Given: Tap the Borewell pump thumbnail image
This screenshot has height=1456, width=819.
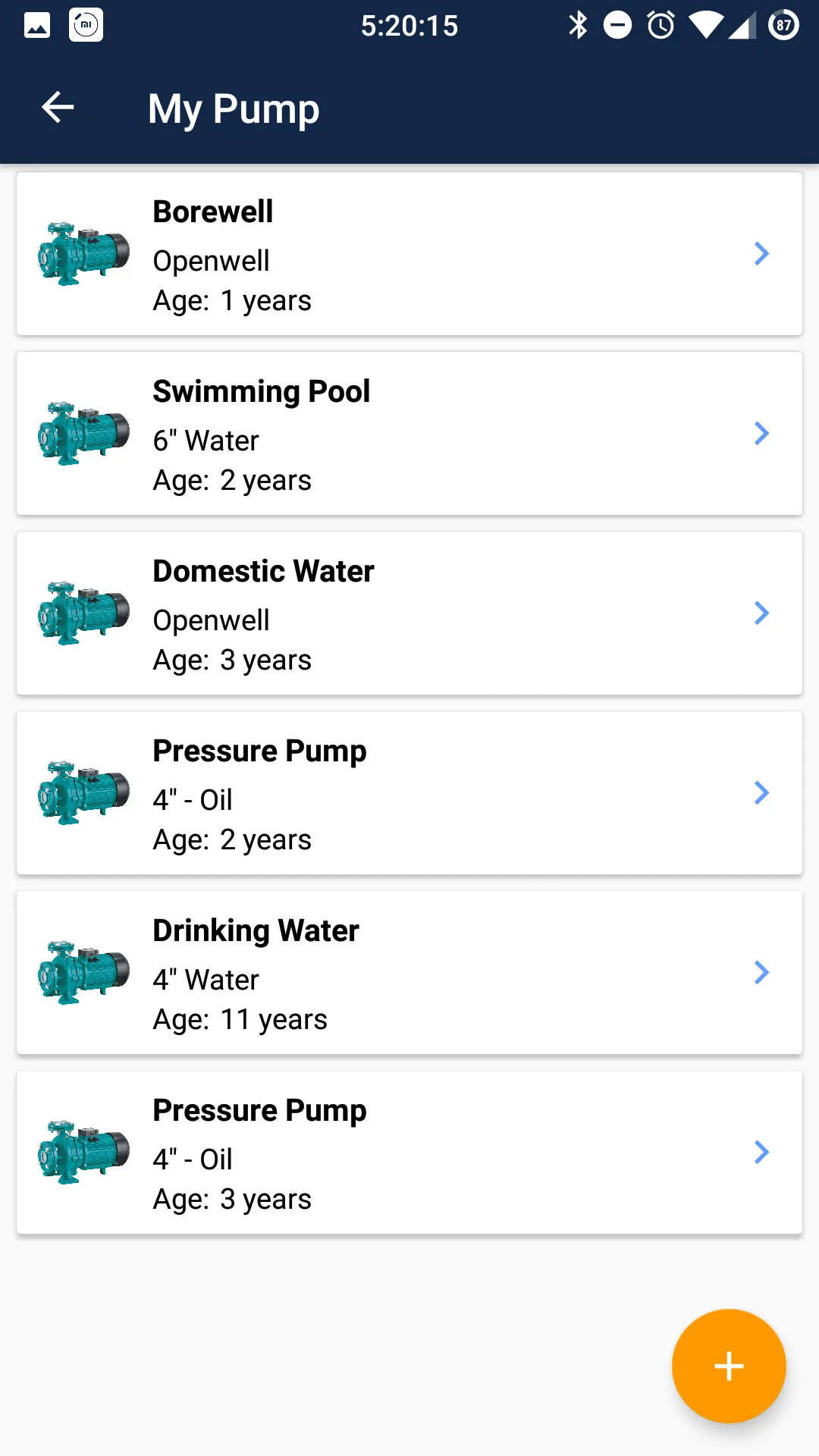Looking at the screenshot, I should click(81, 253).
